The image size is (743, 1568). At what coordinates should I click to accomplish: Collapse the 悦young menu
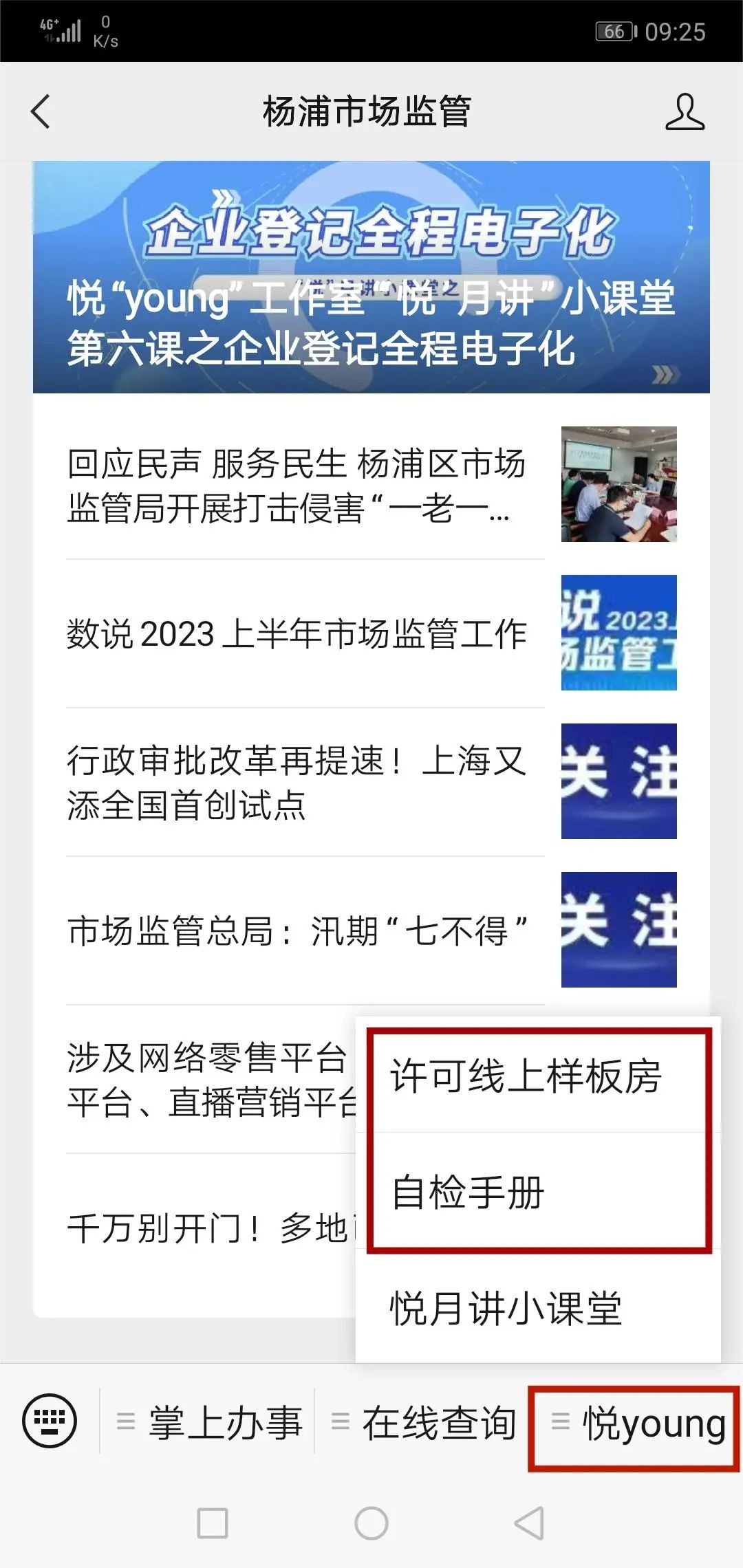click(x=636, y=1422)
